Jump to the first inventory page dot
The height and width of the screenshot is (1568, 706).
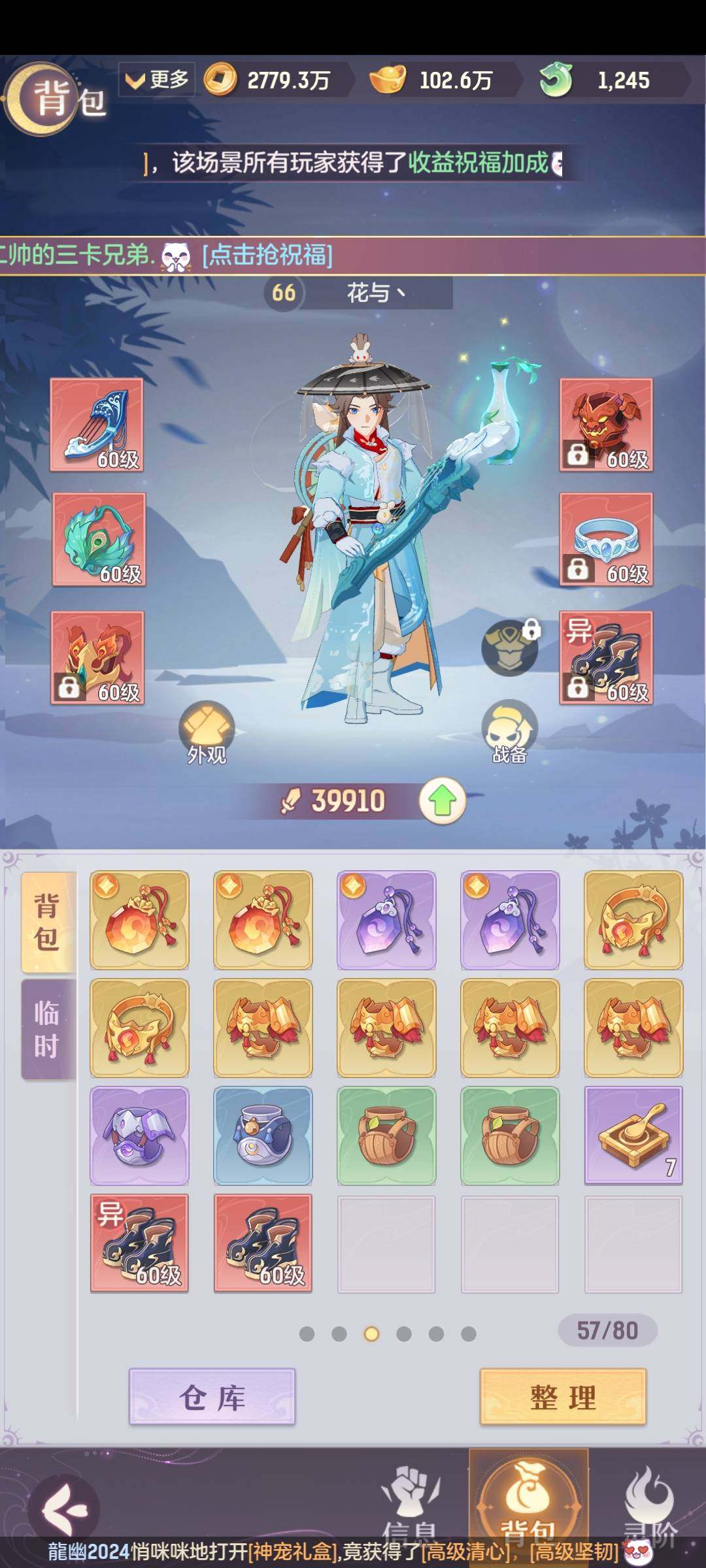(x=307, y=1334)
